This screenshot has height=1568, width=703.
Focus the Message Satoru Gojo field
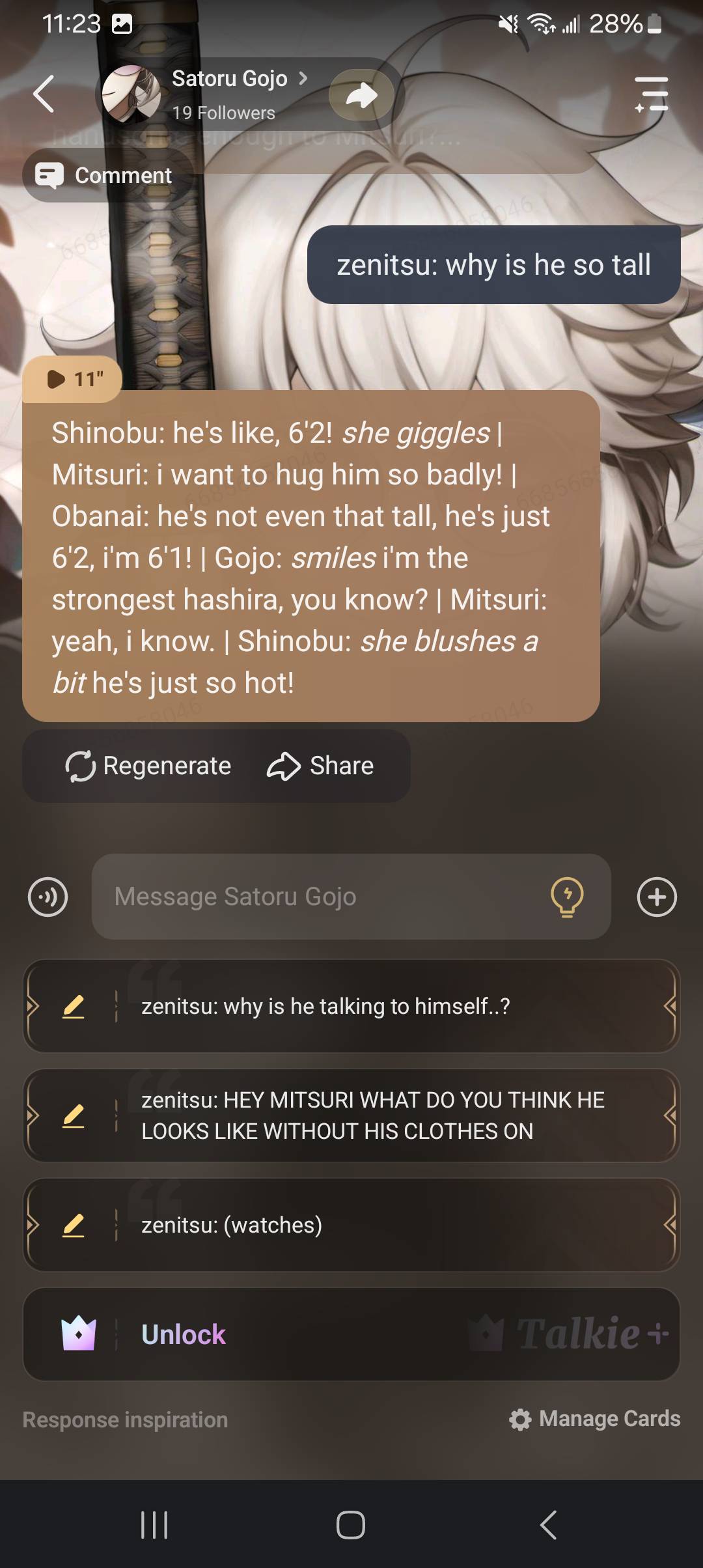pos(319,897)
